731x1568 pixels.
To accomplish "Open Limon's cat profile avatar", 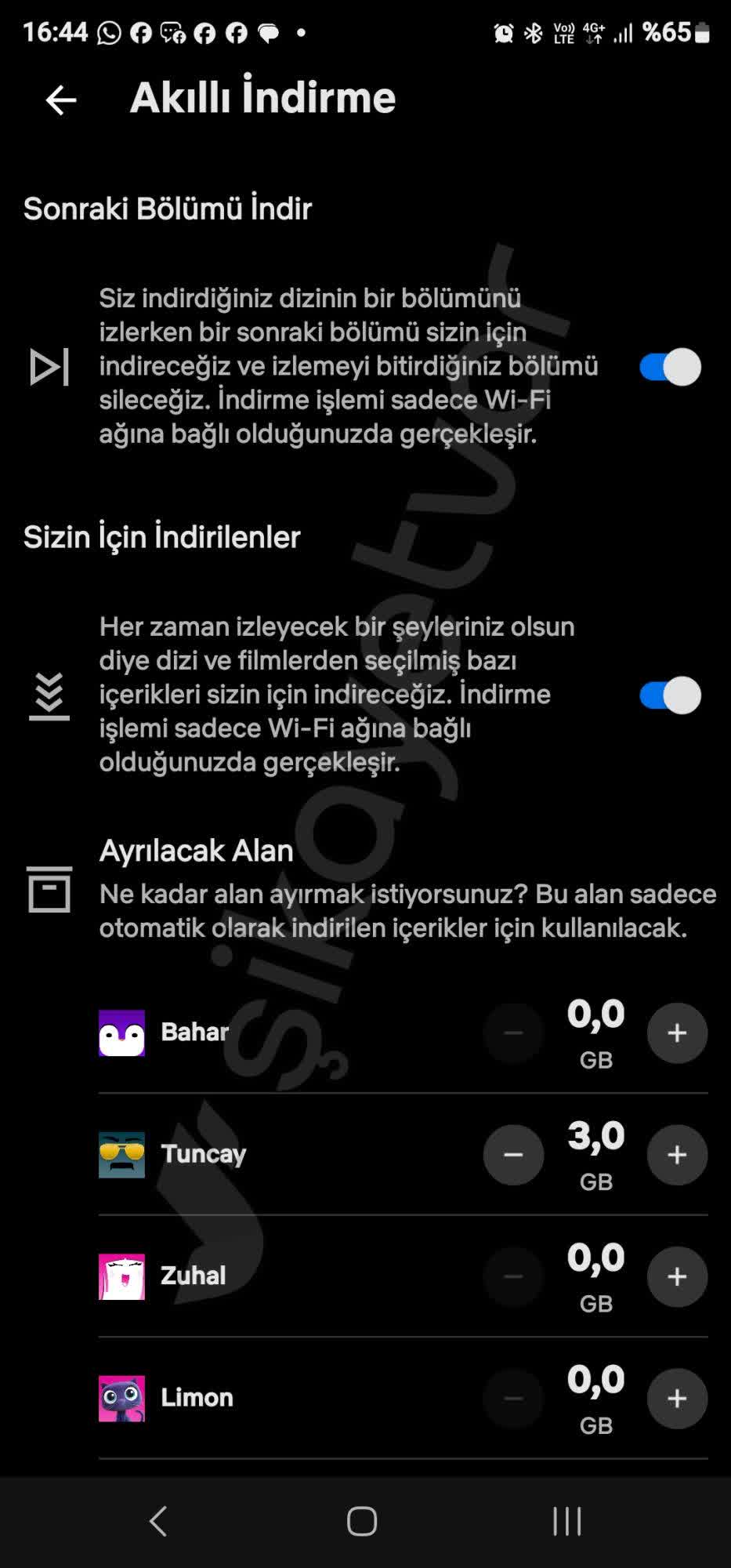I will pos(121,1397).
